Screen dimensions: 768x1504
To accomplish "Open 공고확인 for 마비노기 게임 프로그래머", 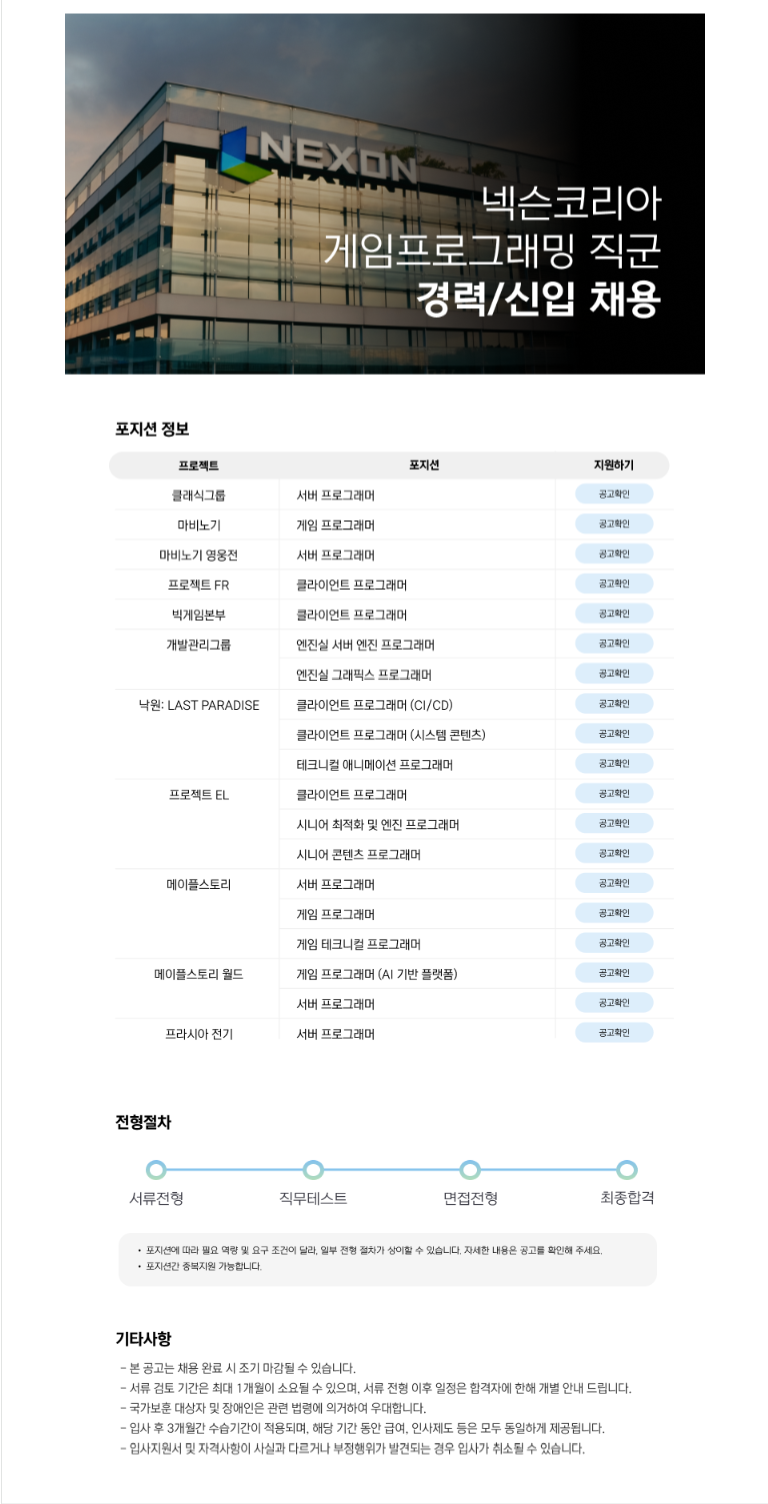I will [x=614, y=524].
